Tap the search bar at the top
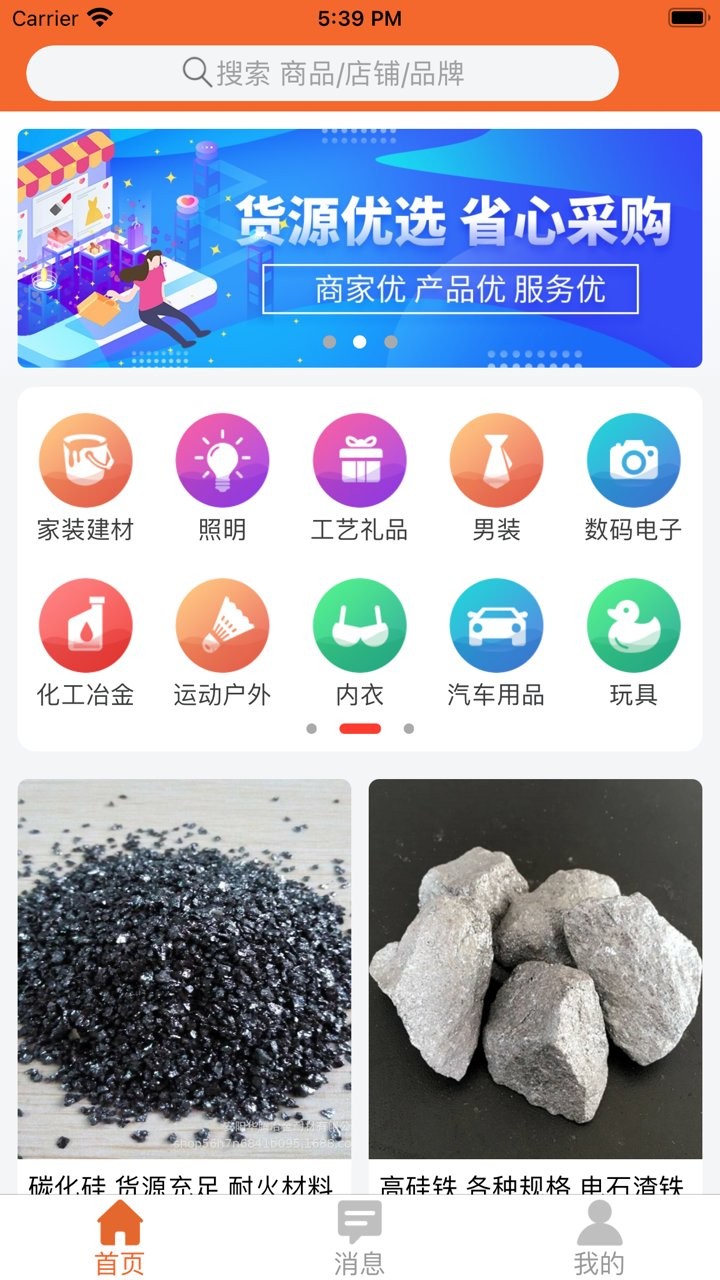The height and width of the screenshot is (1280, 720). click(360, 71)
